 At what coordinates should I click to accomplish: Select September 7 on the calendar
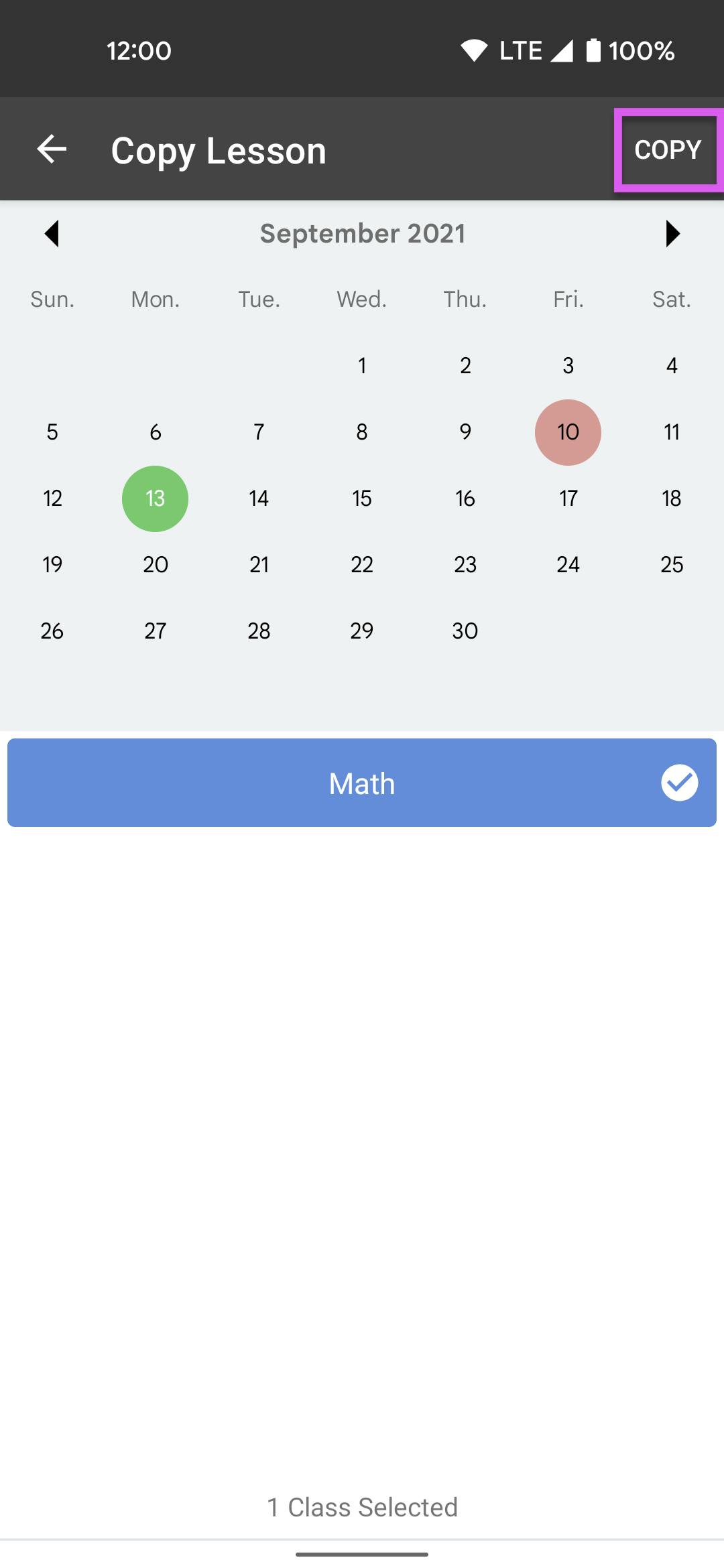tap(259, 432)
